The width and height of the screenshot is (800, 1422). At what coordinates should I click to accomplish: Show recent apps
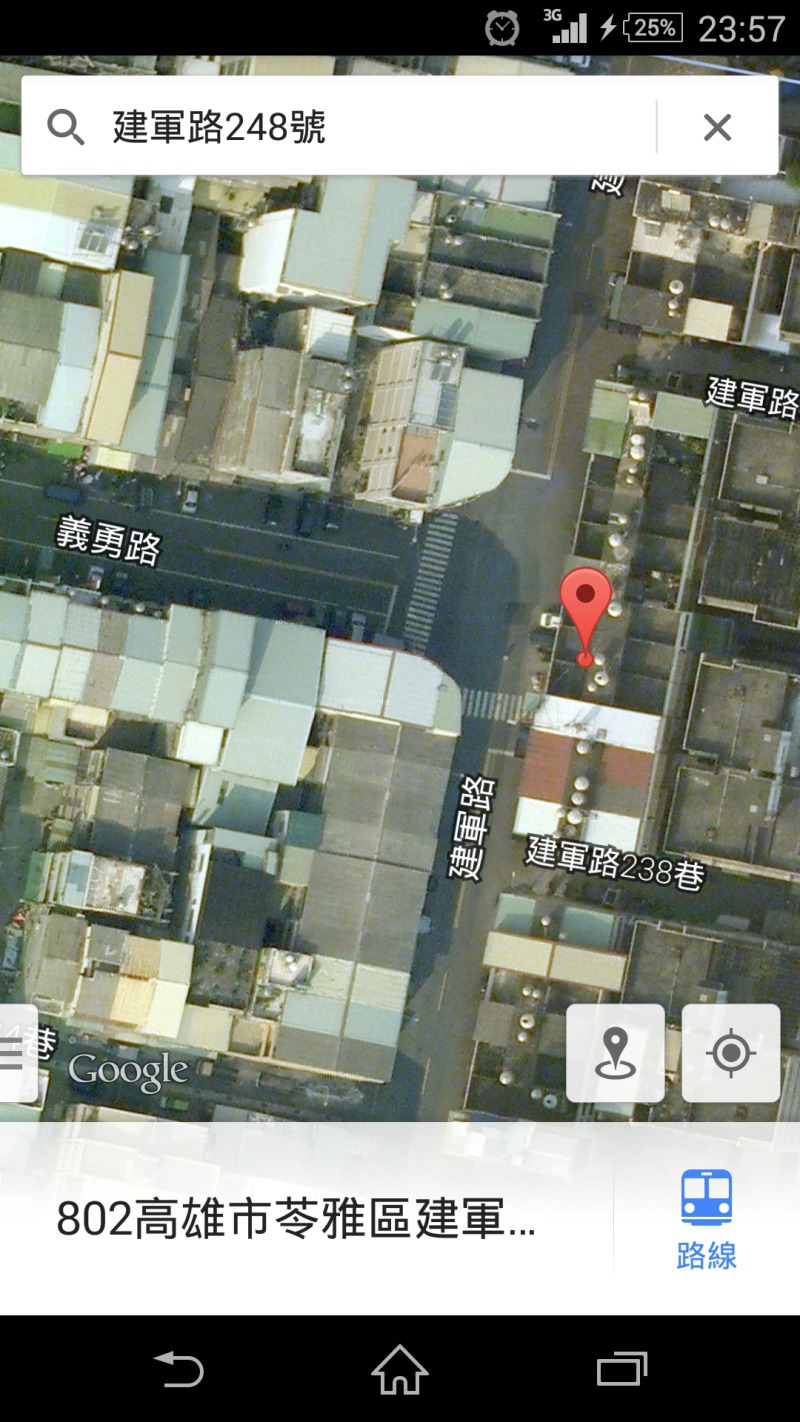point(622,1369)
